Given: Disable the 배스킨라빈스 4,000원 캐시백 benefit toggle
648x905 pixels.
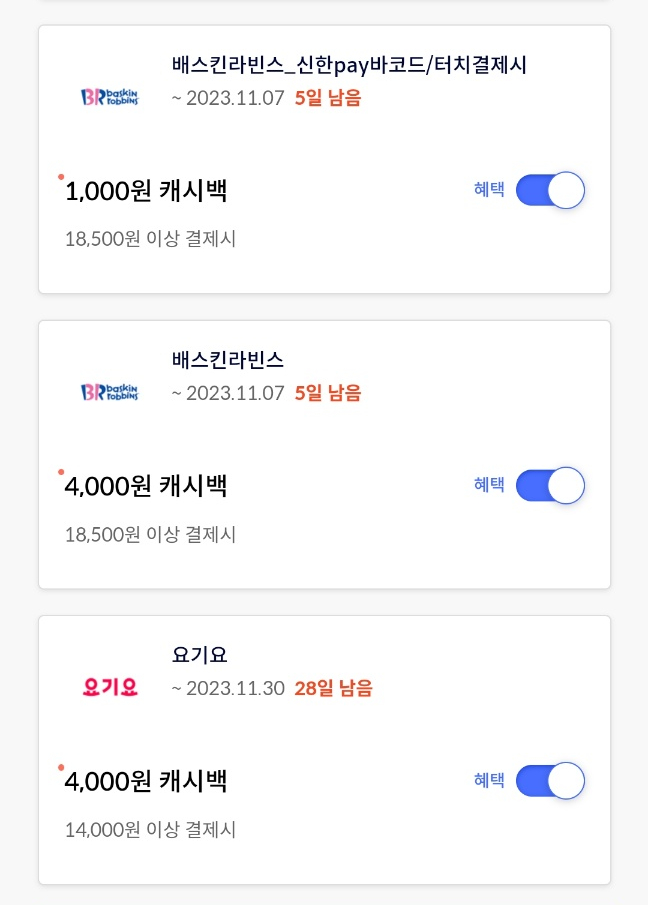Looking at the screenshot, I should (x=550, y=485).
